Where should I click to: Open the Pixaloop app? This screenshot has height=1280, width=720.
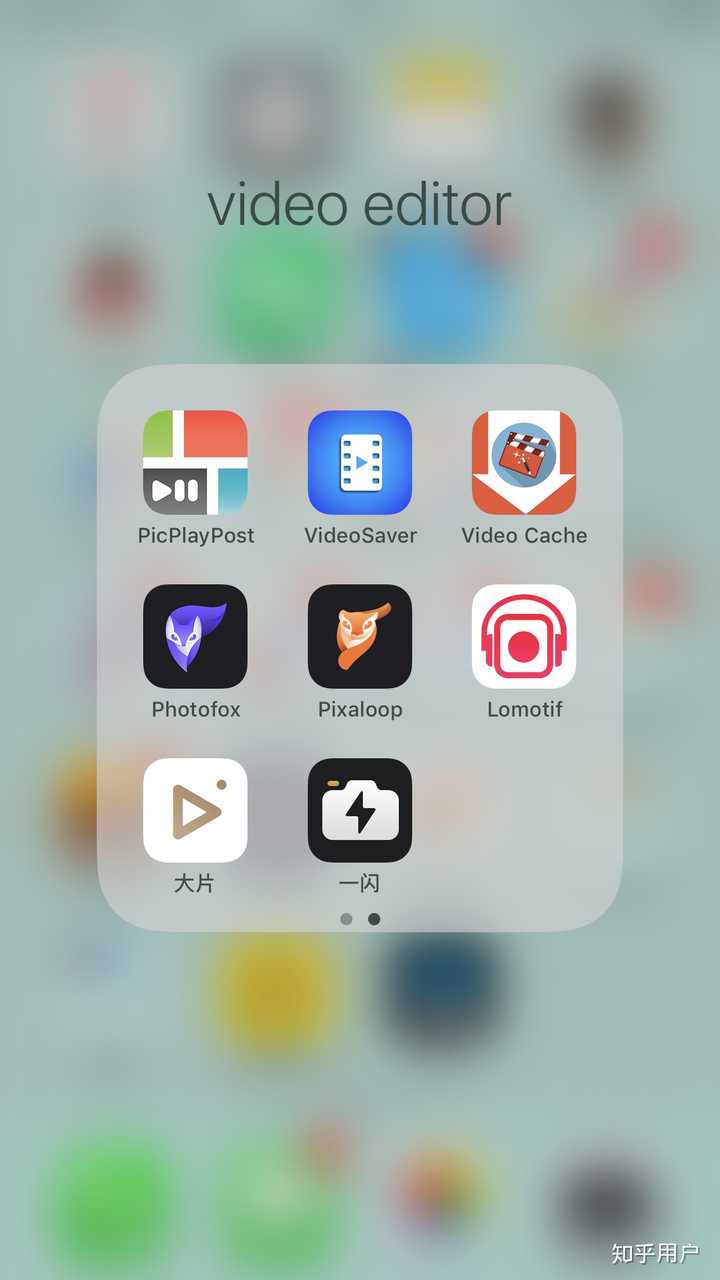click(359, 636)
